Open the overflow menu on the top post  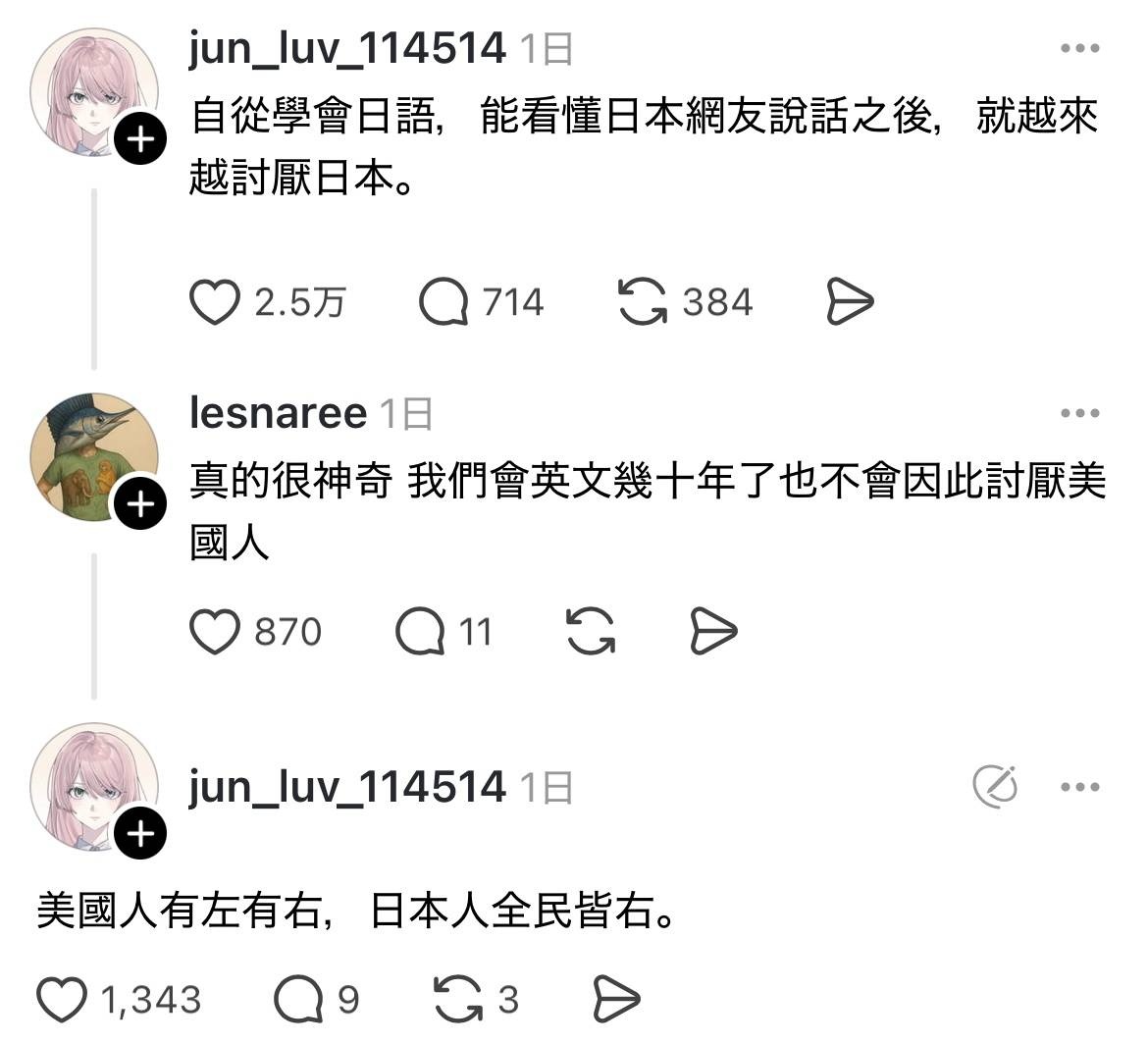click(x=1080, y=48)
